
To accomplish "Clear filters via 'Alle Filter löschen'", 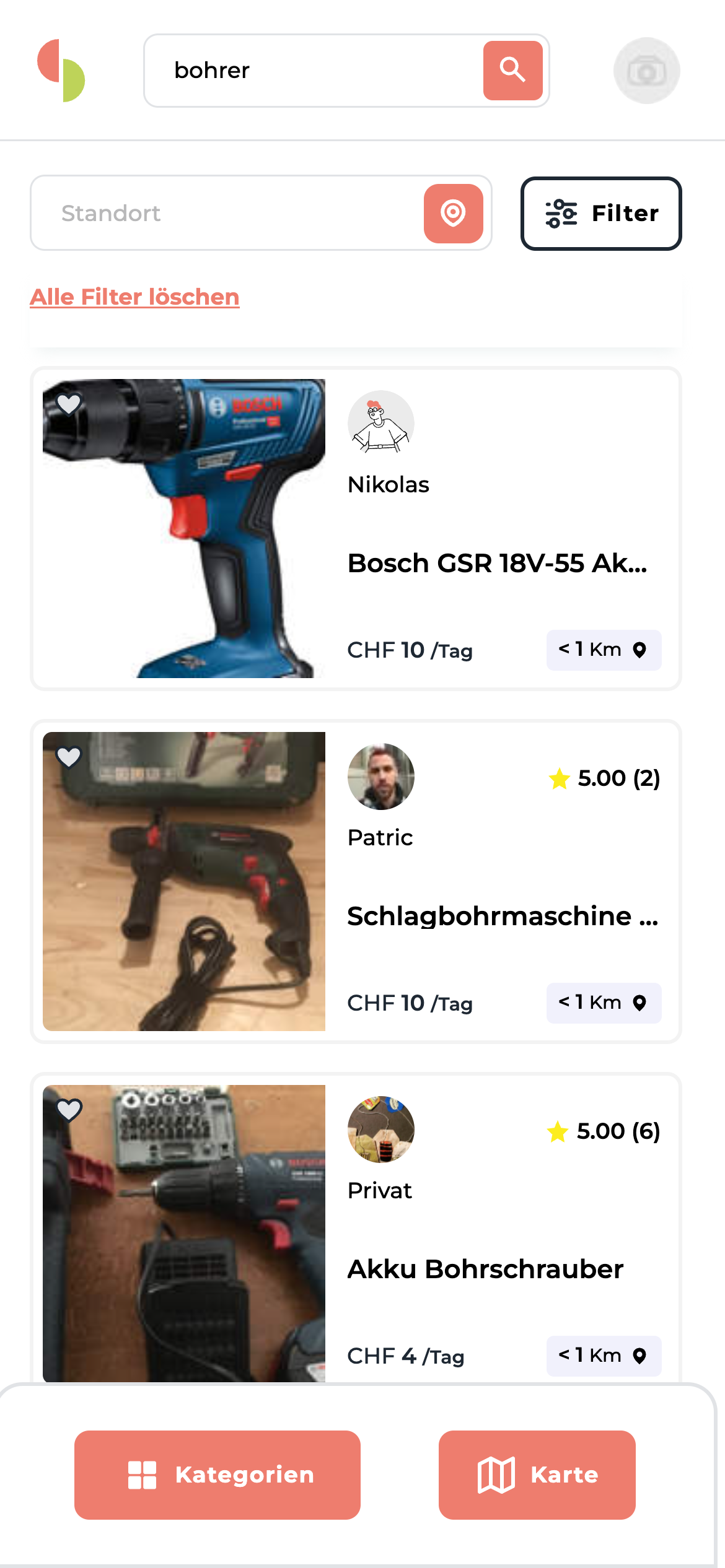I will pyautogui.click(x=134, y=297).
